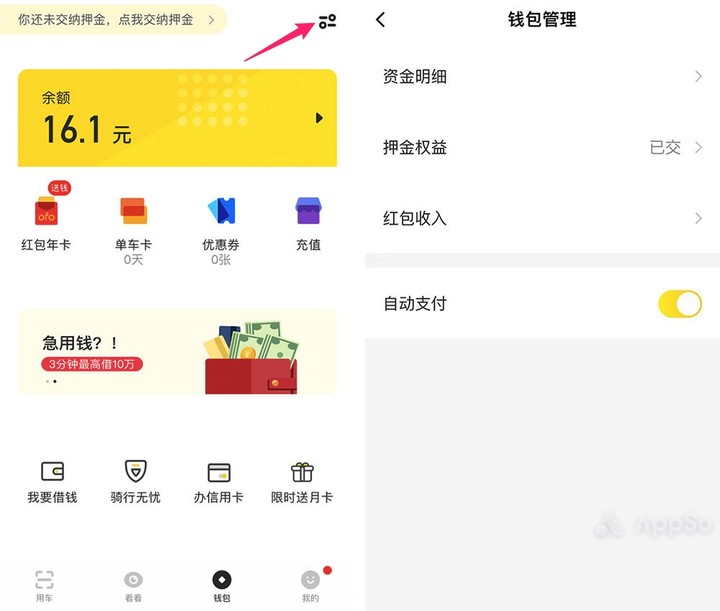The height and width of the screenshot is (611, 720).
Task: Open 资金明细 row
Action: click(542, 76)
